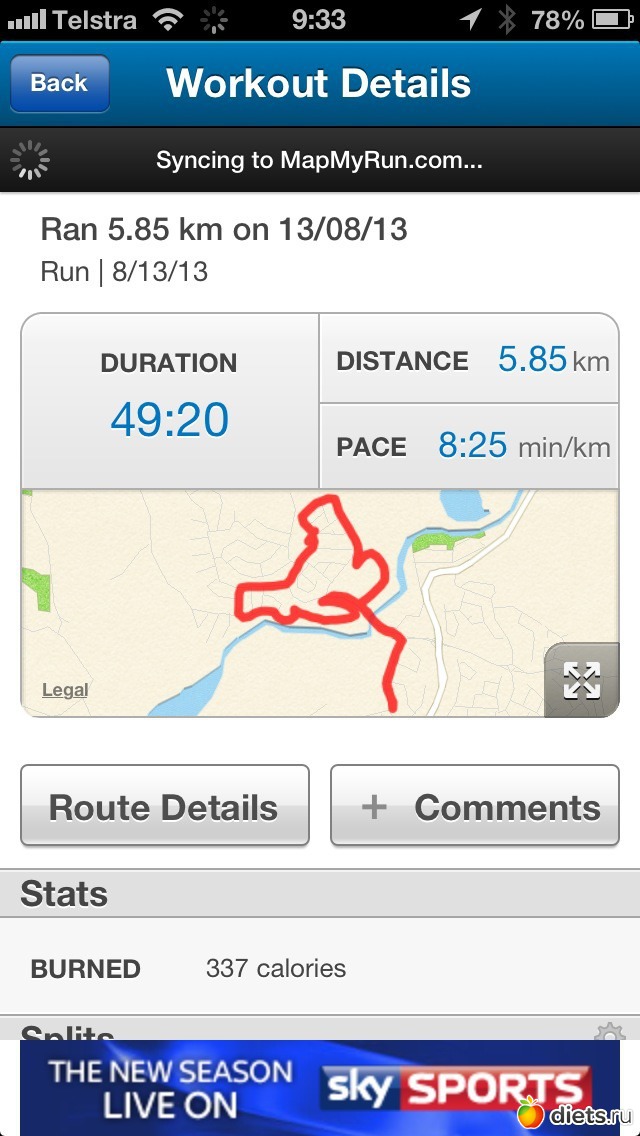Expand the route map to fullscreen

581,680
